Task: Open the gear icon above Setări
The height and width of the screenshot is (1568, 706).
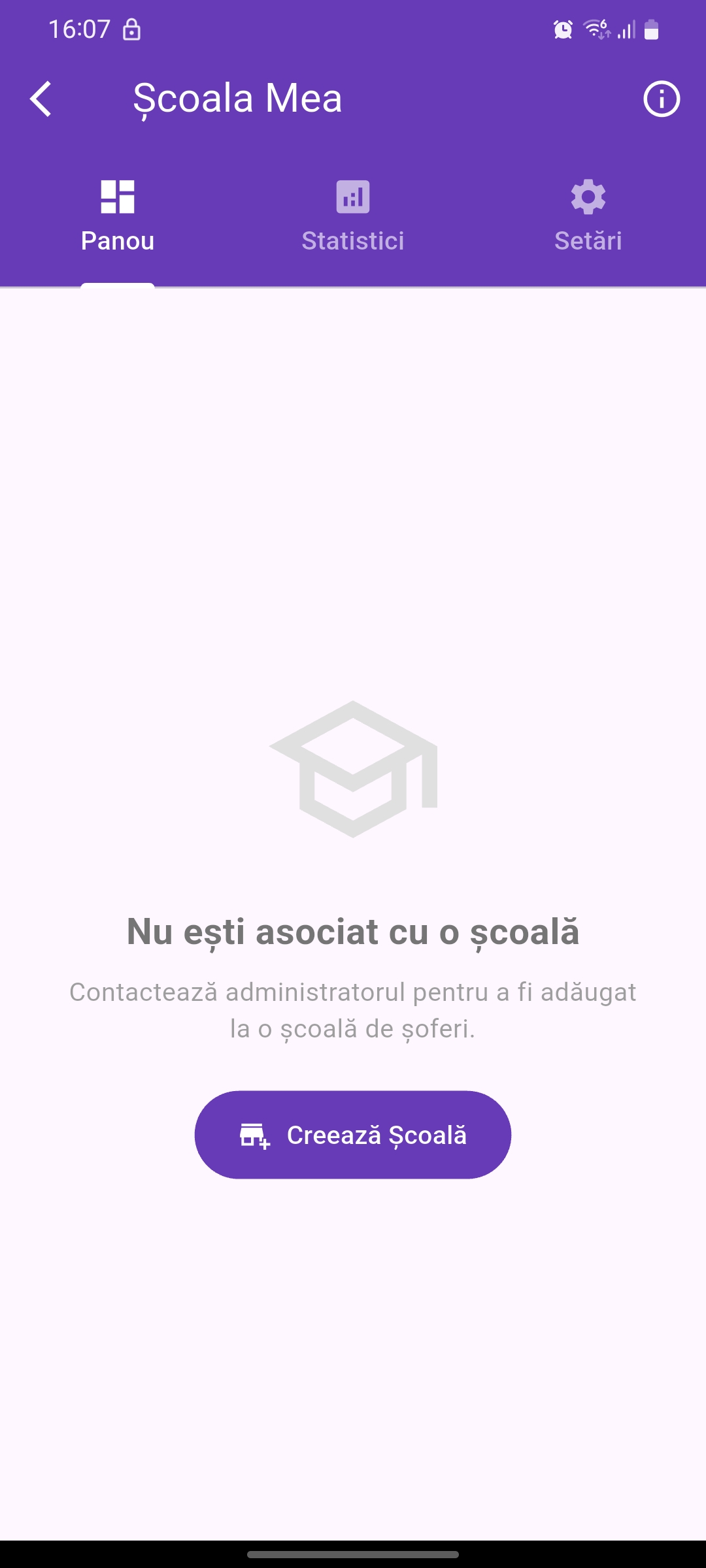Action: [x=588, y=197]
